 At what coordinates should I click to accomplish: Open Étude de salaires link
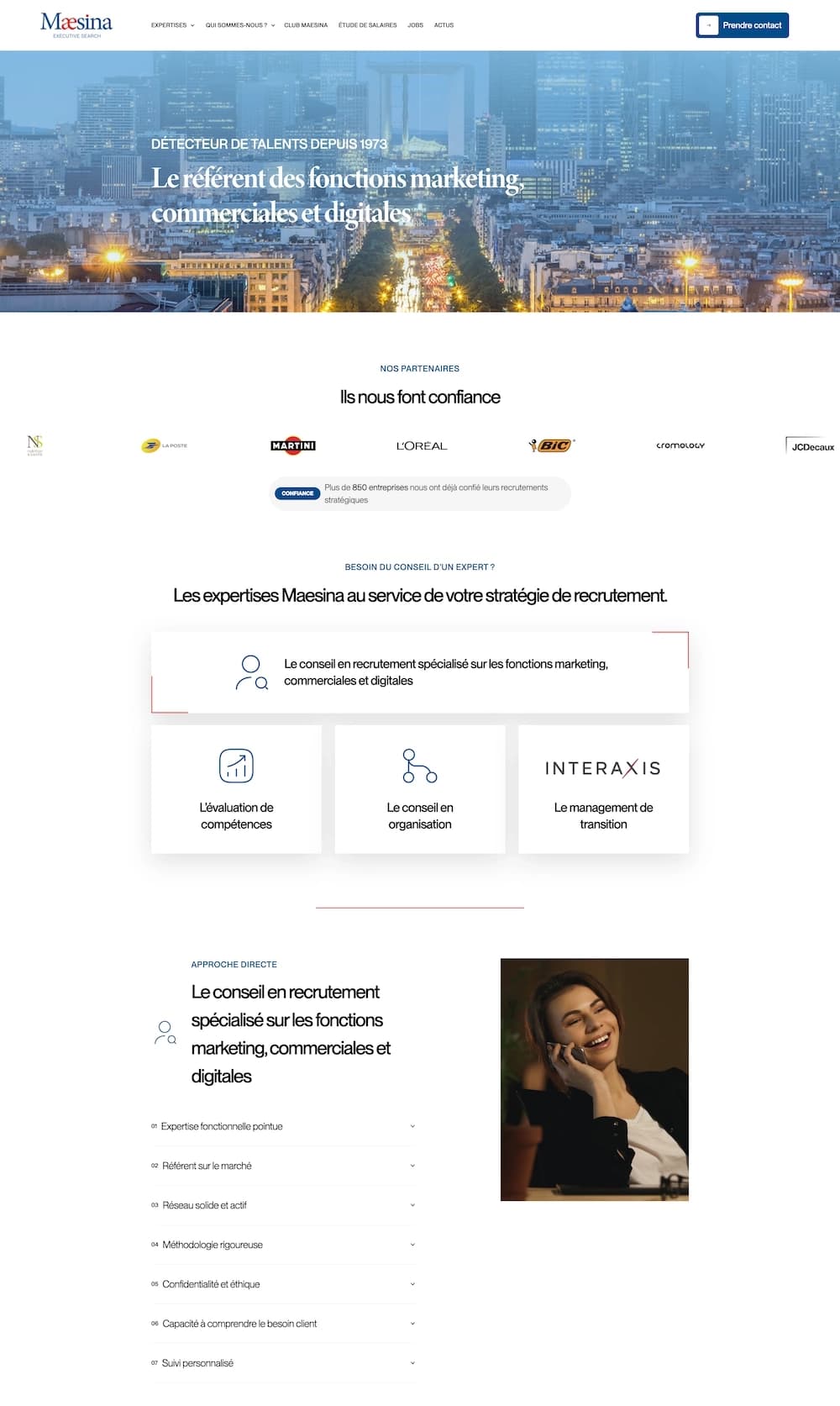click(367, 25)
